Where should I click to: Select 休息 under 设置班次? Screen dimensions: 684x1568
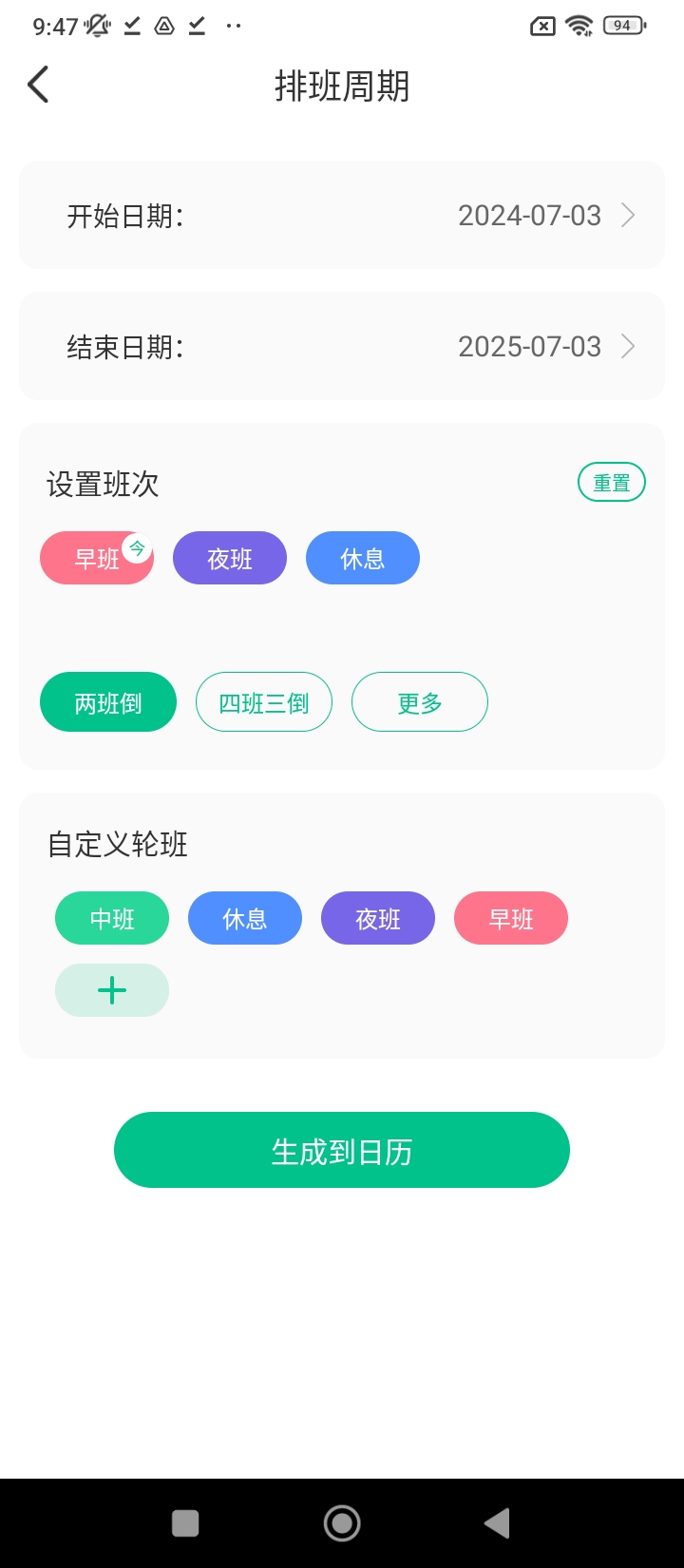[363, 559]
